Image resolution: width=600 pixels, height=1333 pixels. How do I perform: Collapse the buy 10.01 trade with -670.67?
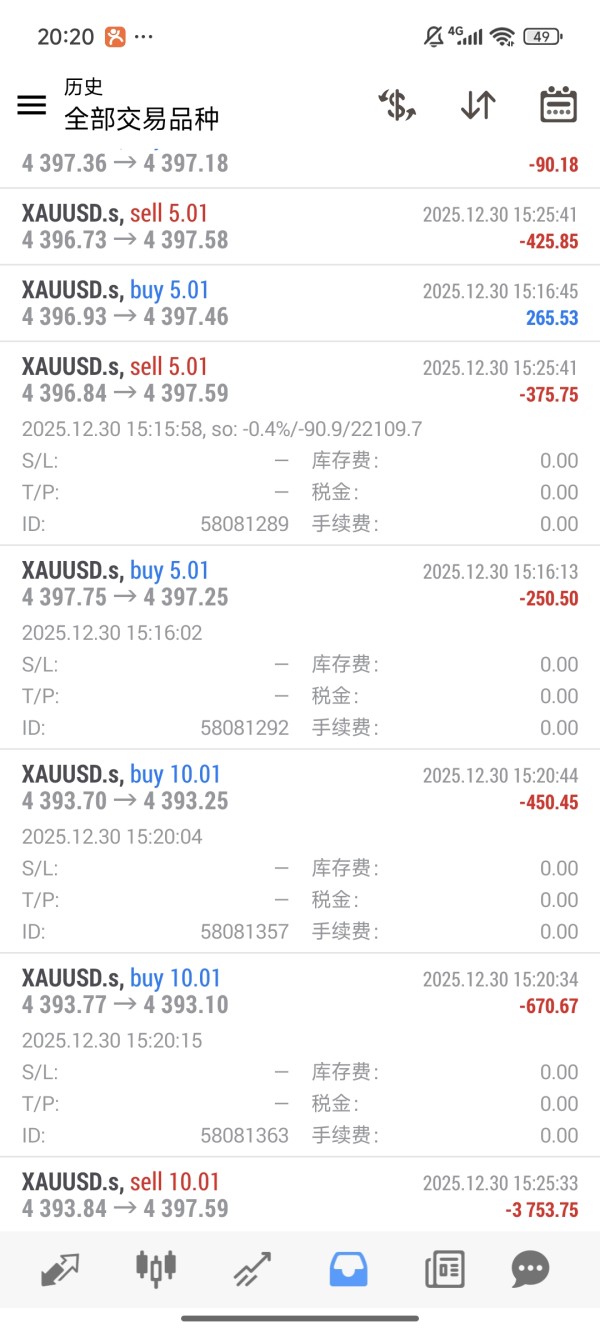pyautogui.click(x=300, y=992)
